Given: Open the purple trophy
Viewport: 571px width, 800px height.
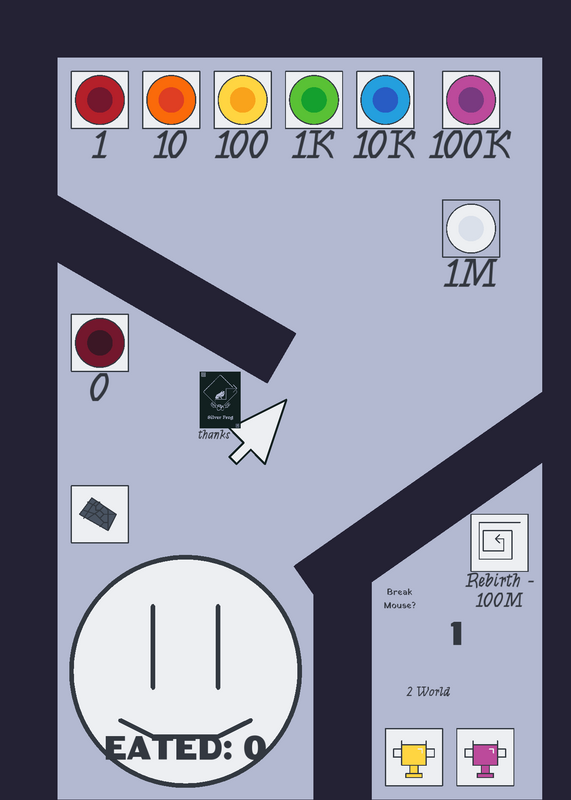Looking at the screenshot, I should 485,757.
